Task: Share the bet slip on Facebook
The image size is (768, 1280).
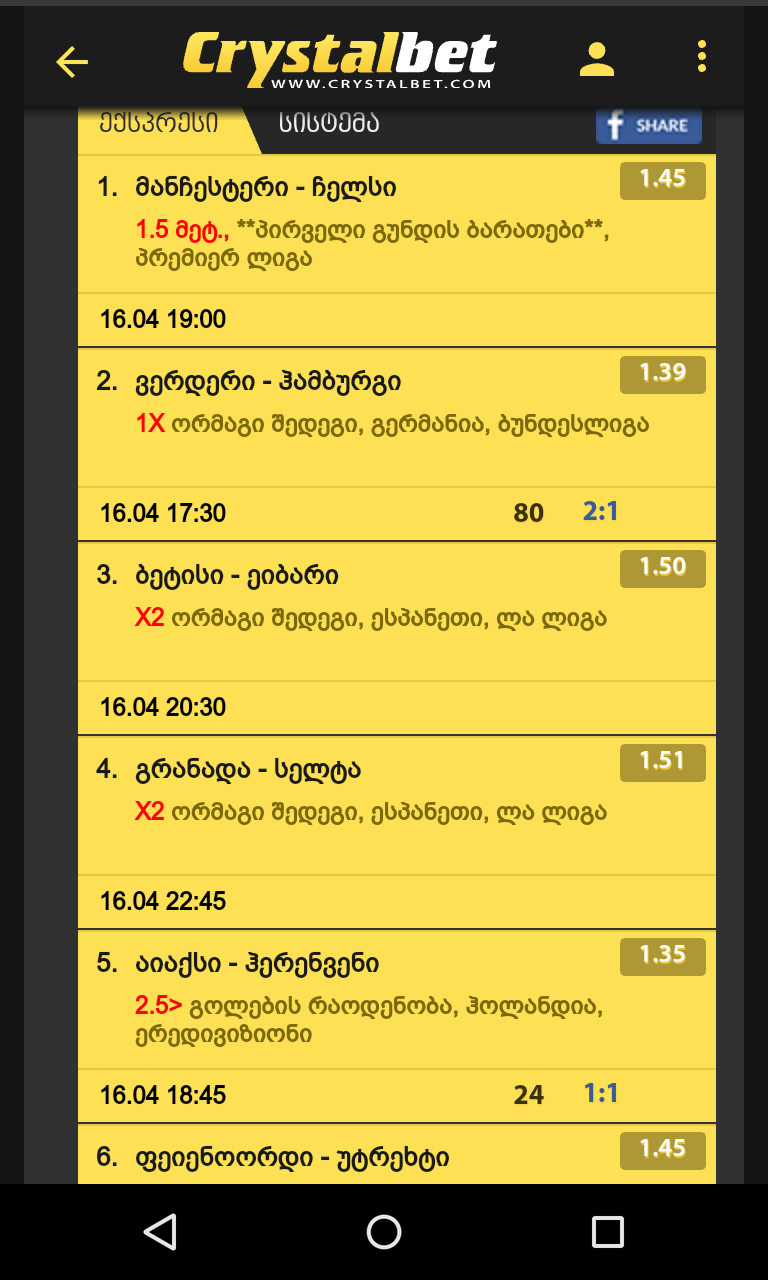Action: 648,126
